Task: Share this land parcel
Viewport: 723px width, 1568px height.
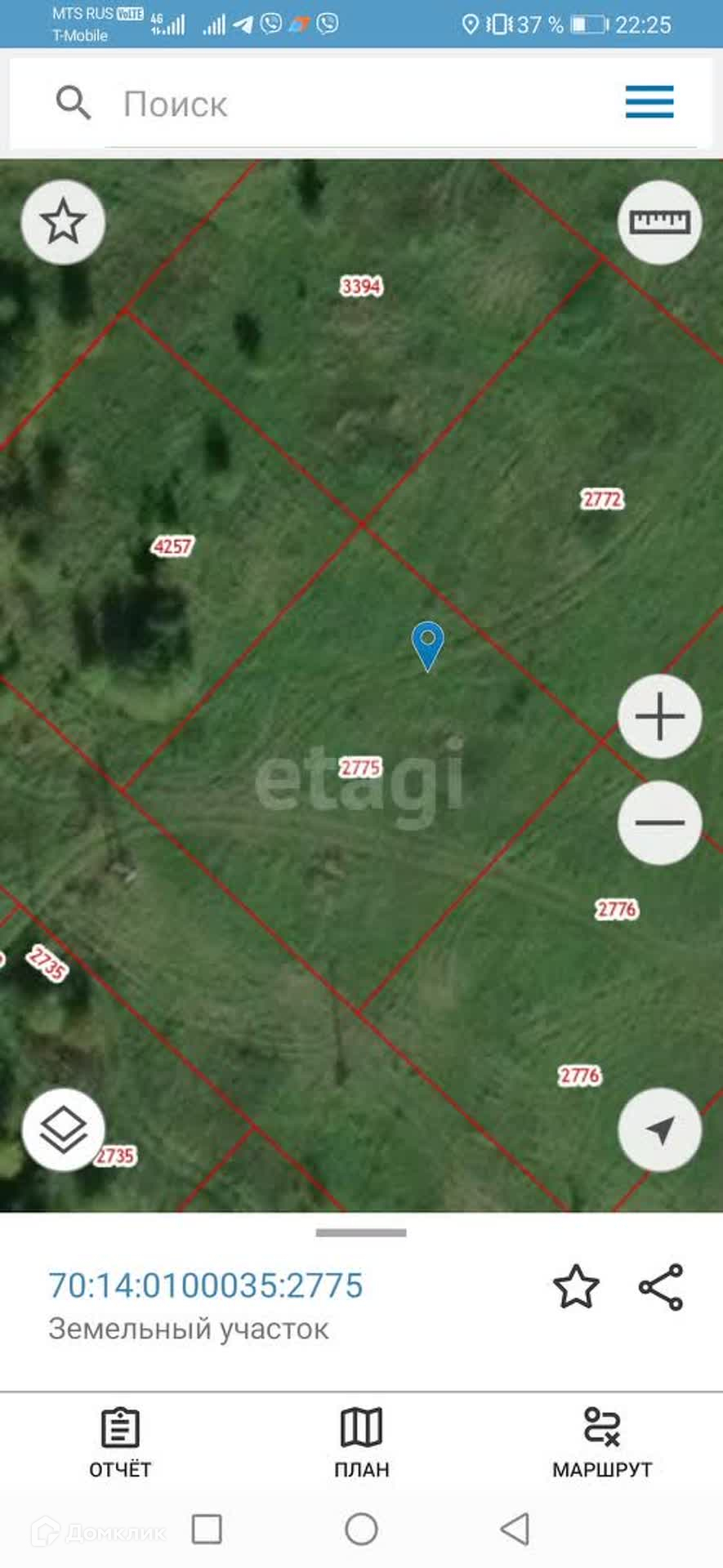Action: [x=661, y=1287]
